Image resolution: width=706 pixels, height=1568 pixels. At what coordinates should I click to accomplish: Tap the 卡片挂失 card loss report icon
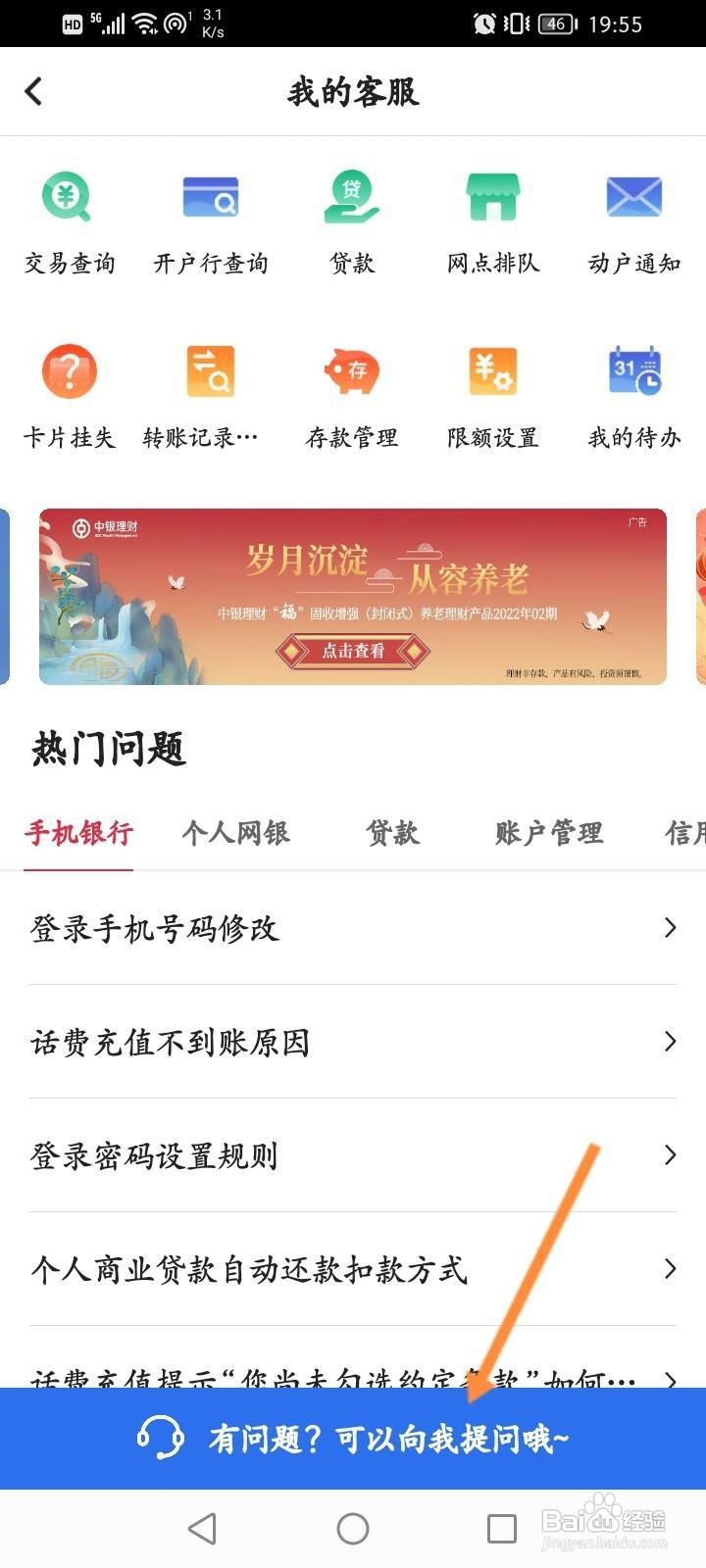tap(69, 372)
